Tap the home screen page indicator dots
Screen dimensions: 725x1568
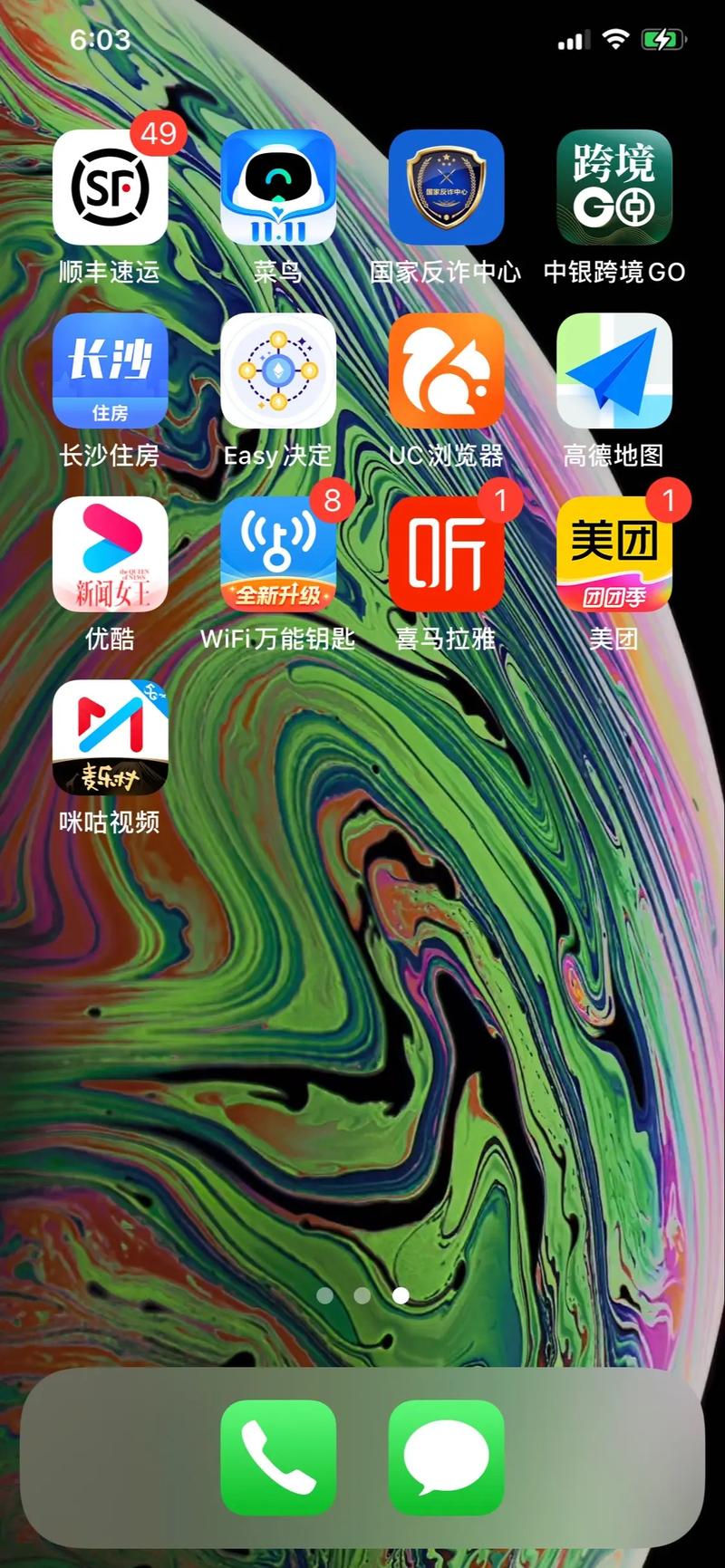point(362,1295)
